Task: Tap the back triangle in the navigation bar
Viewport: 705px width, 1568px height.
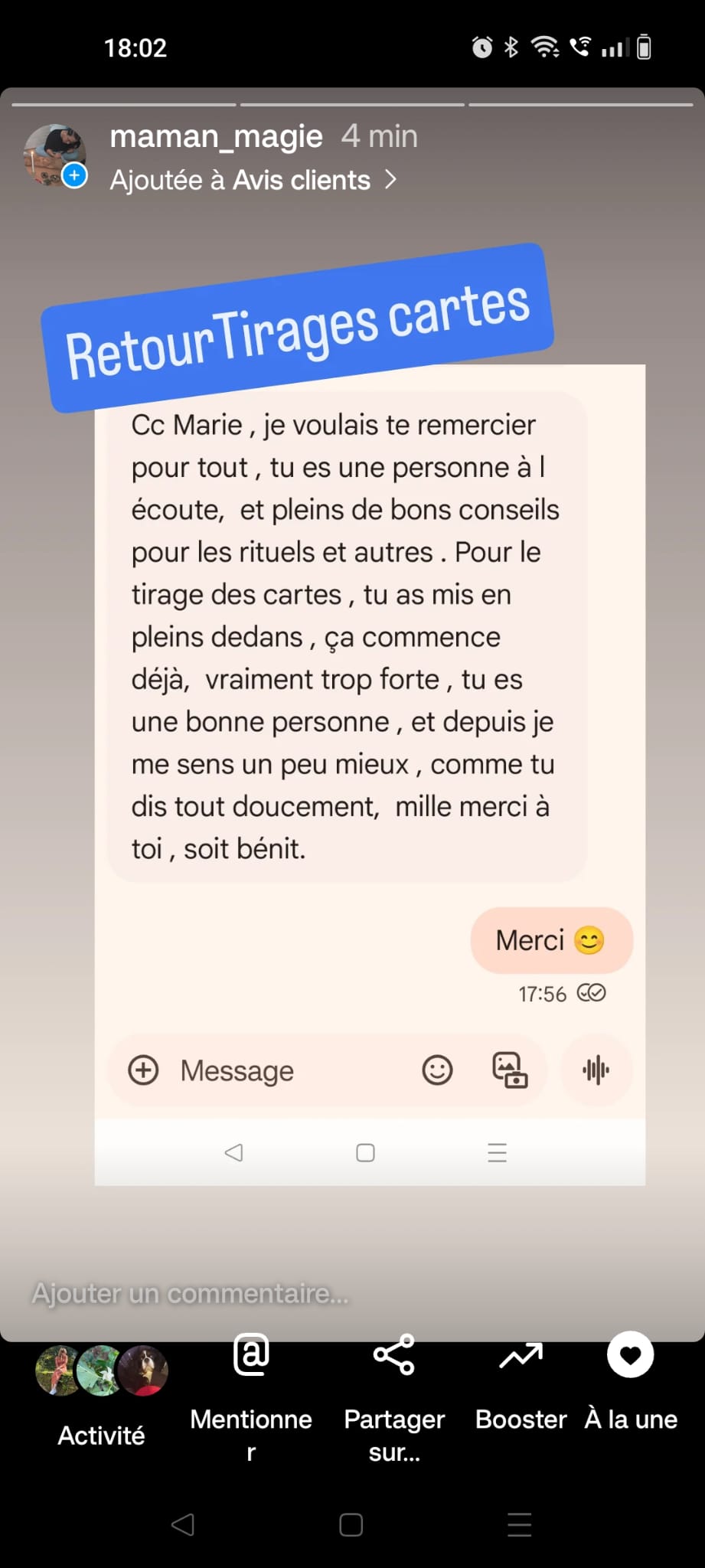Action: coord(184,1524)
